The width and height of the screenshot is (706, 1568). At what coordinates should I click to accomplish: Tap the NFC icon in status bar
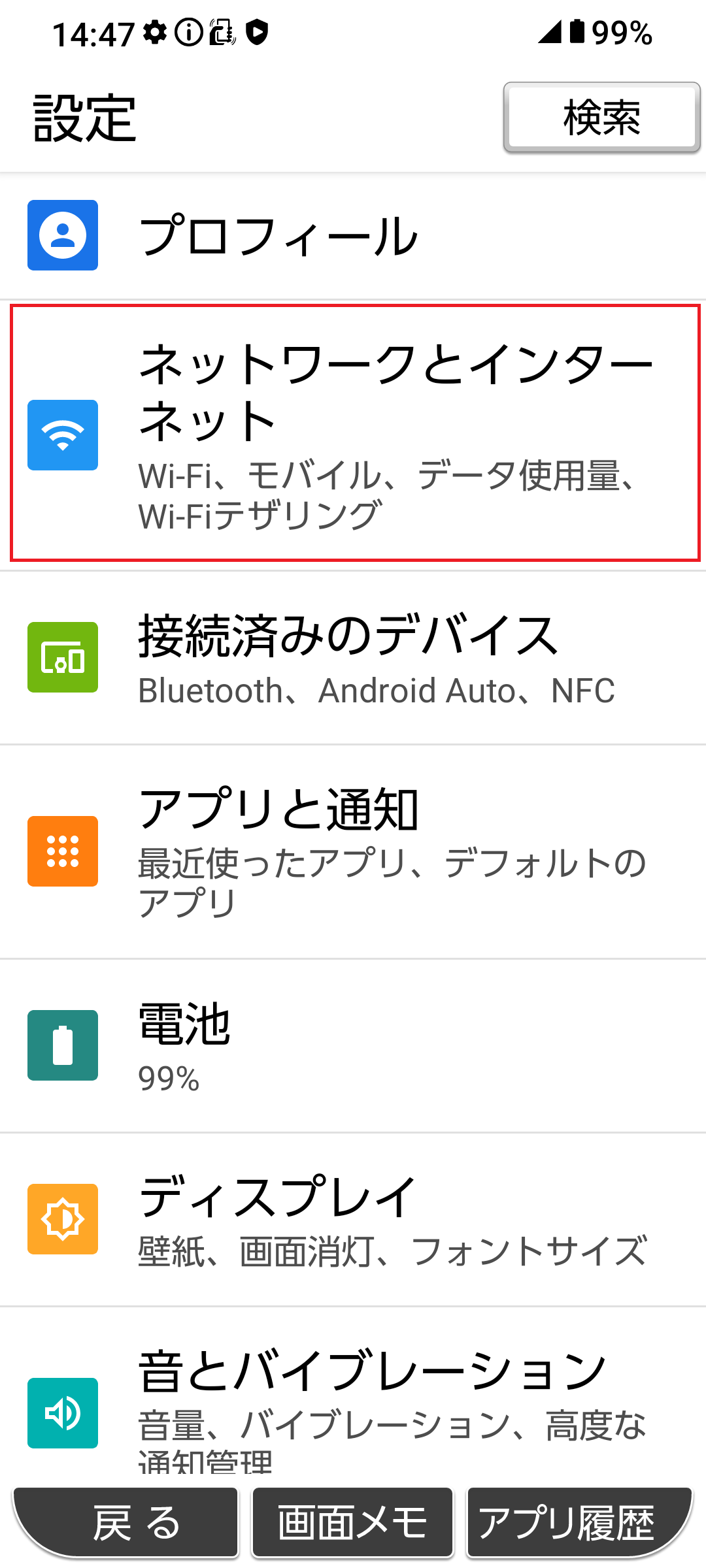pos(222,31)
